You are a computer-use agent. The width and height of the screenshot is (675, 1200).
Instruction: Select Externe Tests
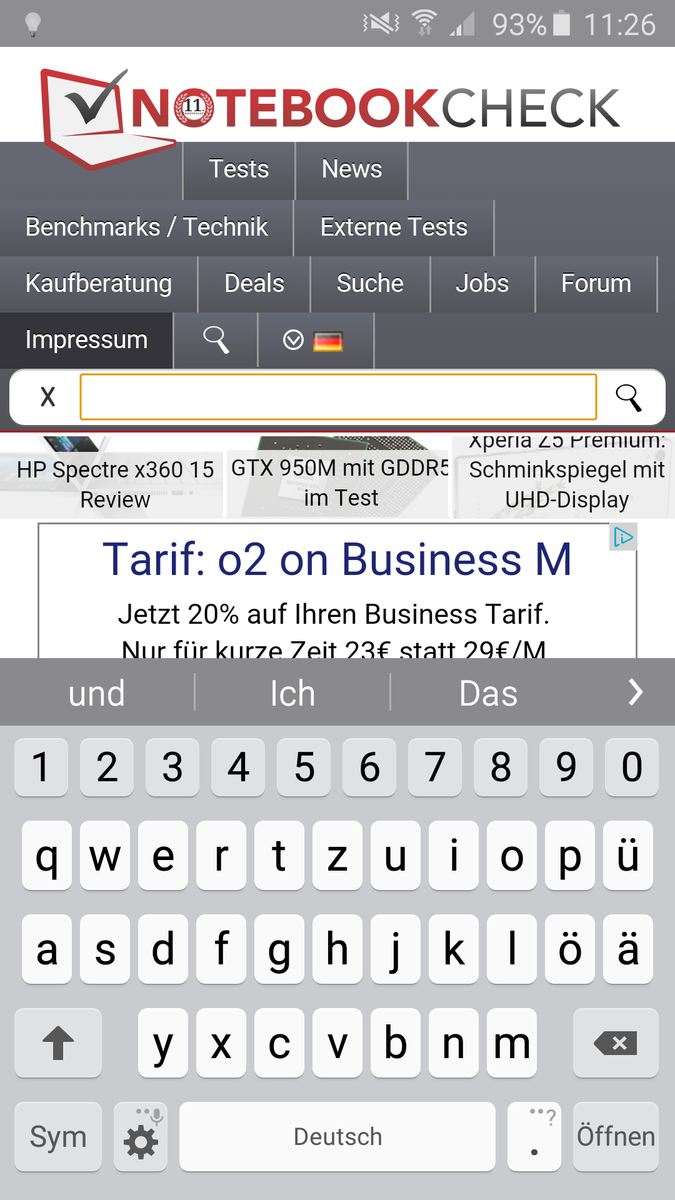pyautogui.click(x=393, y=227)
